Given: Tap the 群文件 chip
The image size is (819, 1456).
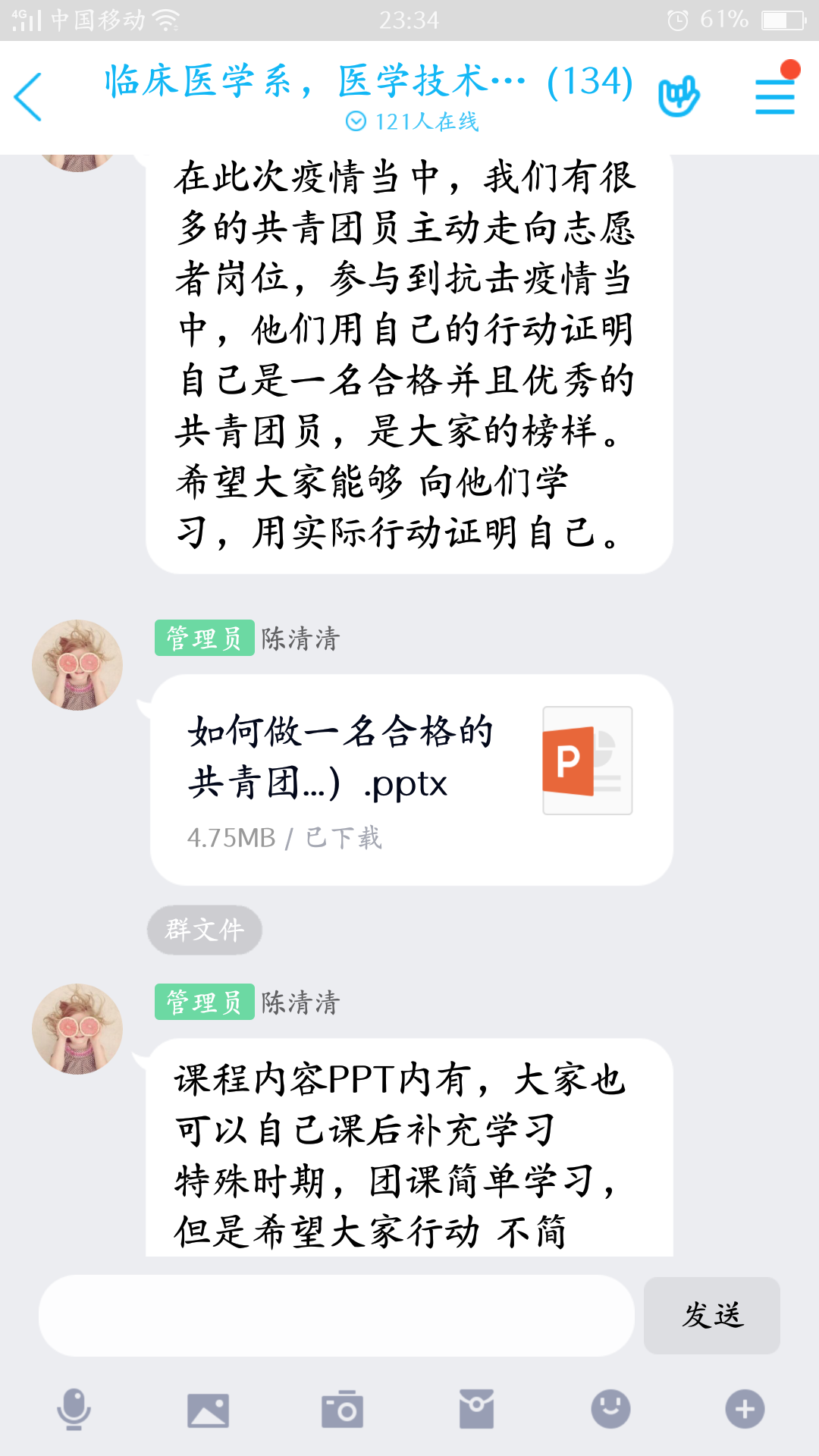Looking at the screenshot, I should pos(205,929).
